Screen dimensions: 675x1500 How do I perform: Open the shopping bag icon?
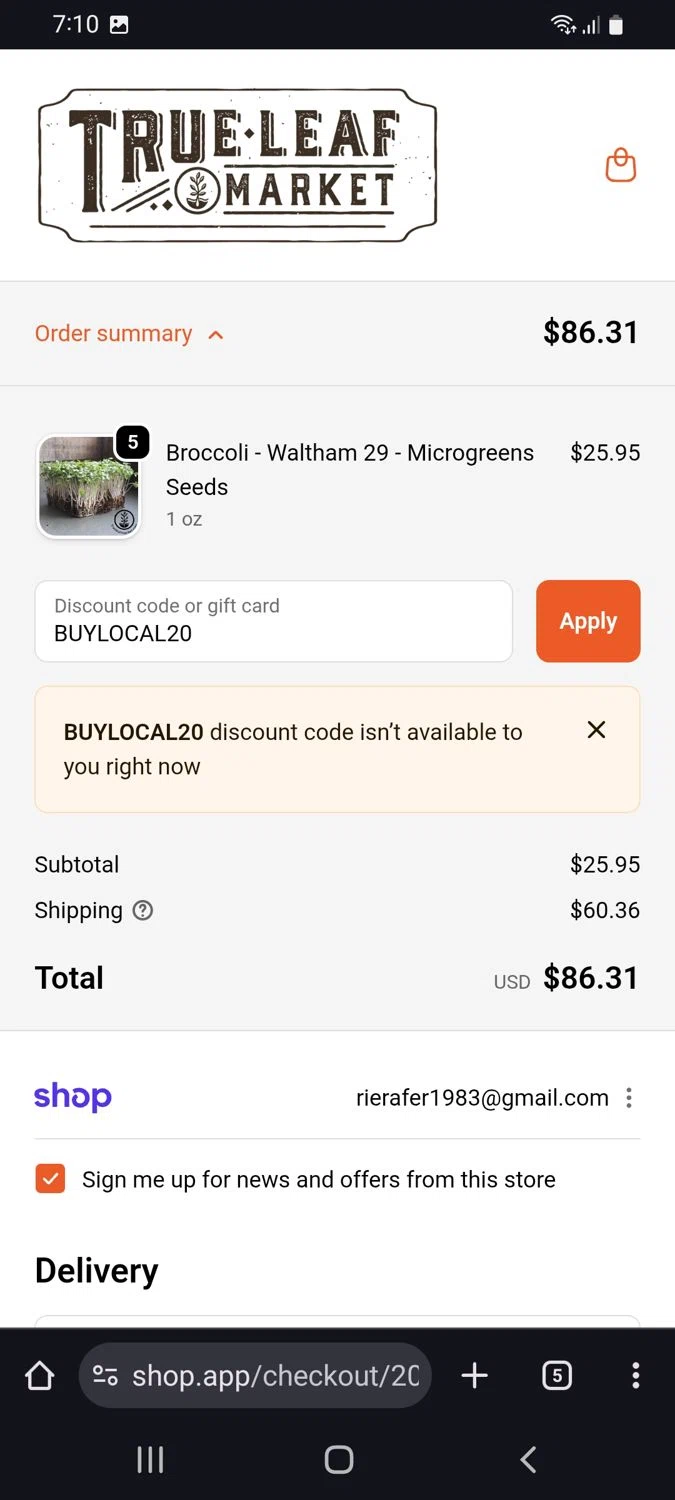620,165
